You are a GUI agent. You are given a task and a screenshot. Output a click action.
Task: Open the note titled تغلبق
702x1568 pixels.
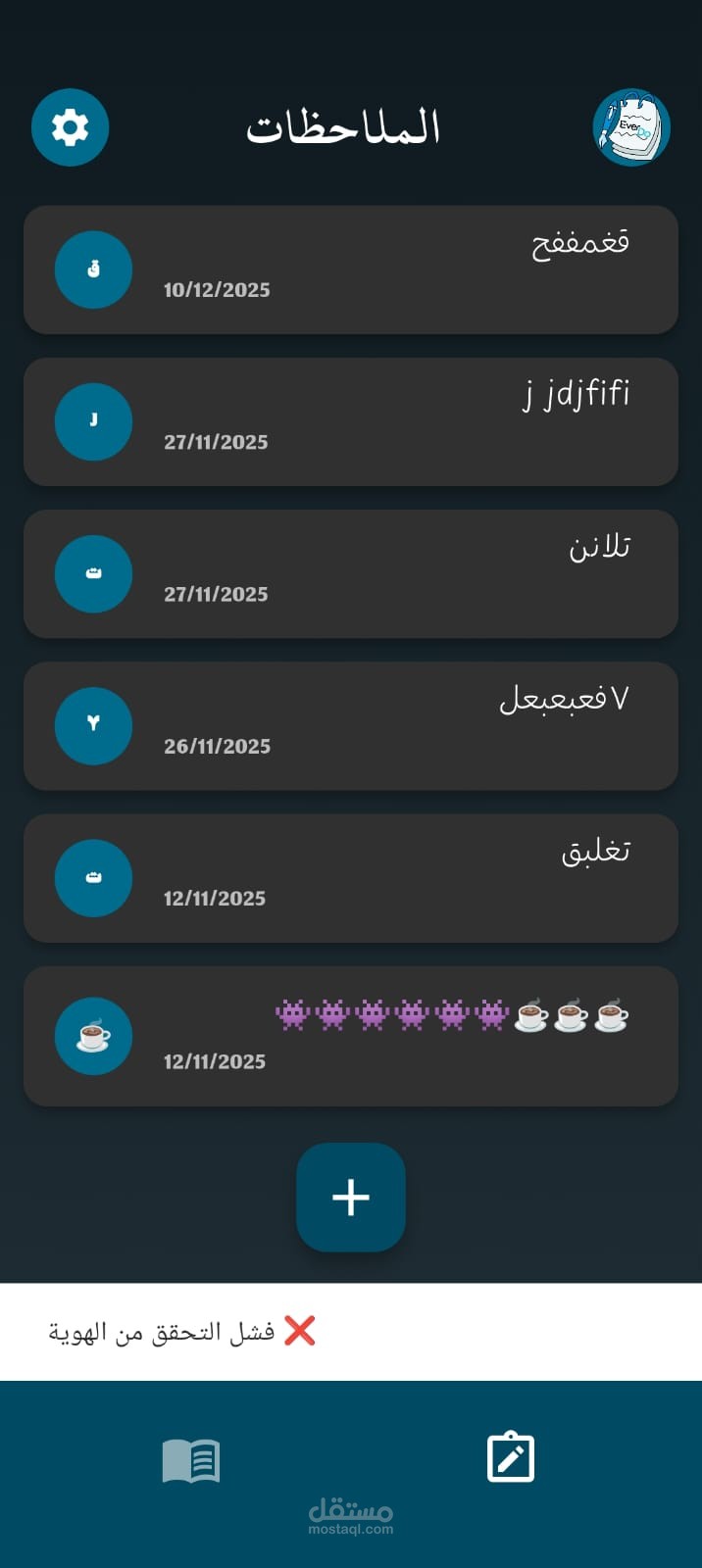[x=351, y=878]
